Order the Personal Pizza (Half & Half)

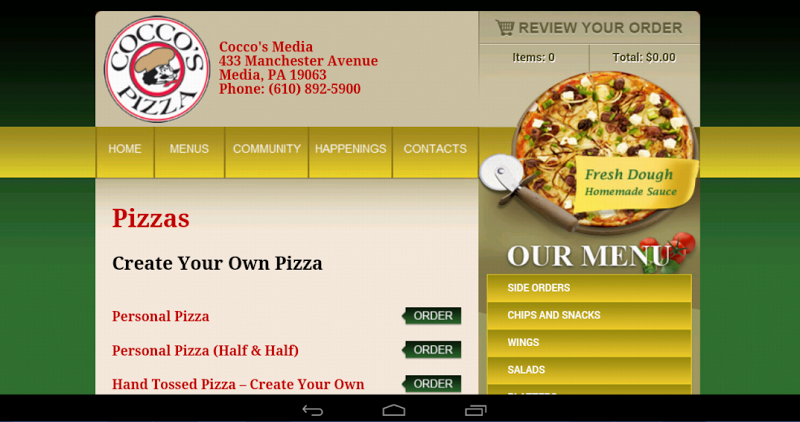tap(432, 350)
